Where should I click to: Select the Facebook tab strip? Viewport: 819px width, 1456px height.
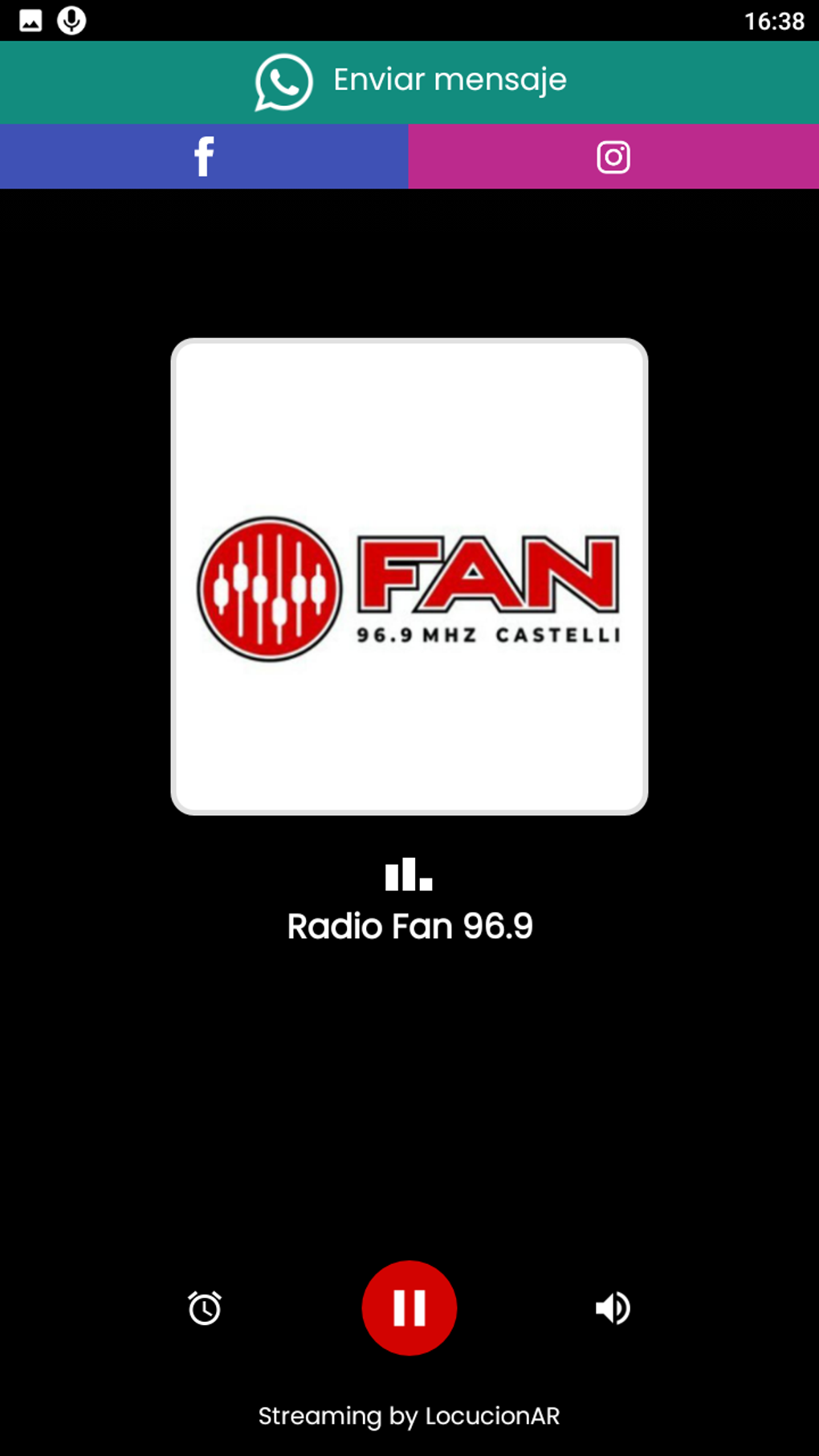[203, 157]
